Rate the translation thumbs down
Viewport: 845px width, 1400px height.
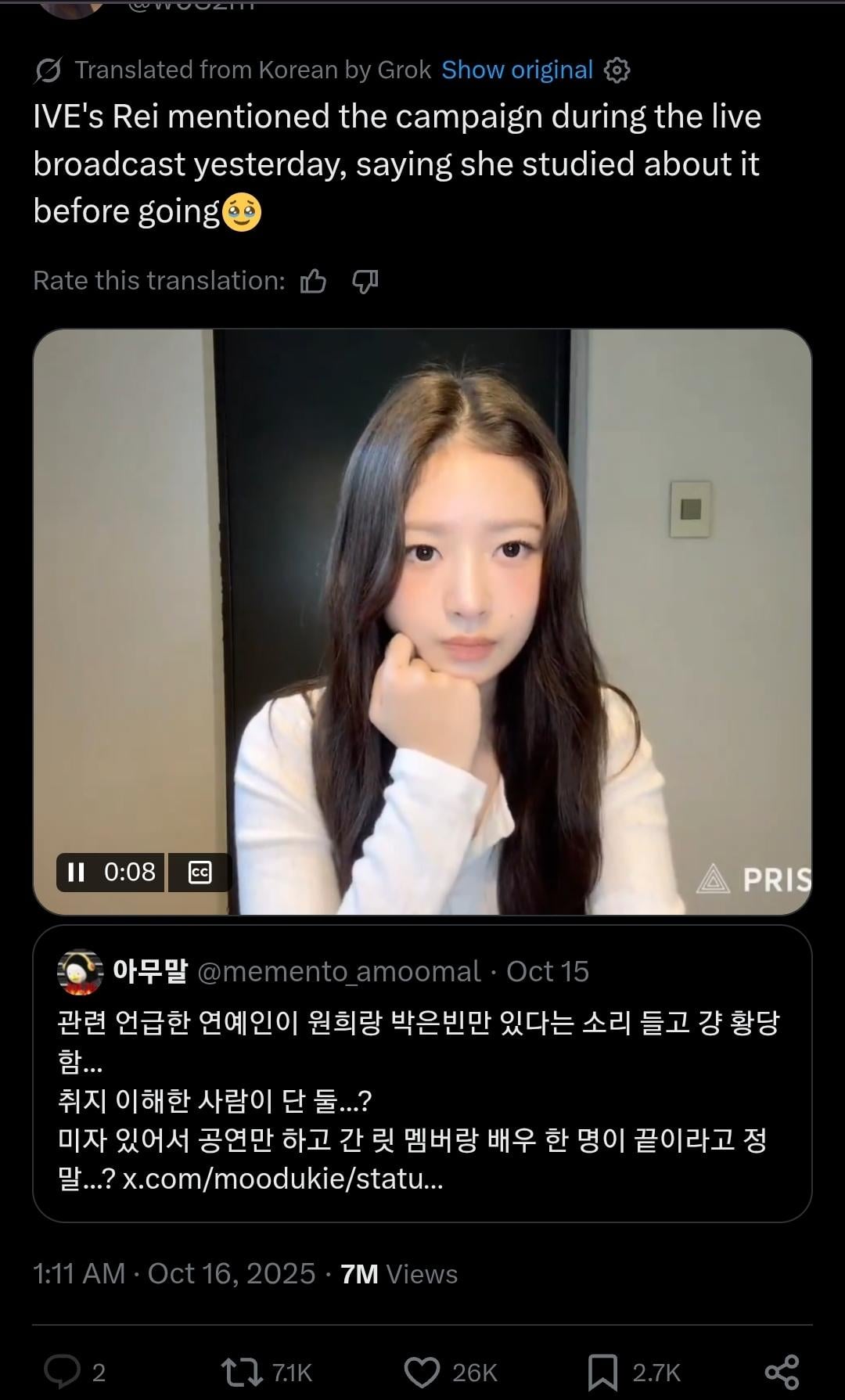tap(365, 281)
